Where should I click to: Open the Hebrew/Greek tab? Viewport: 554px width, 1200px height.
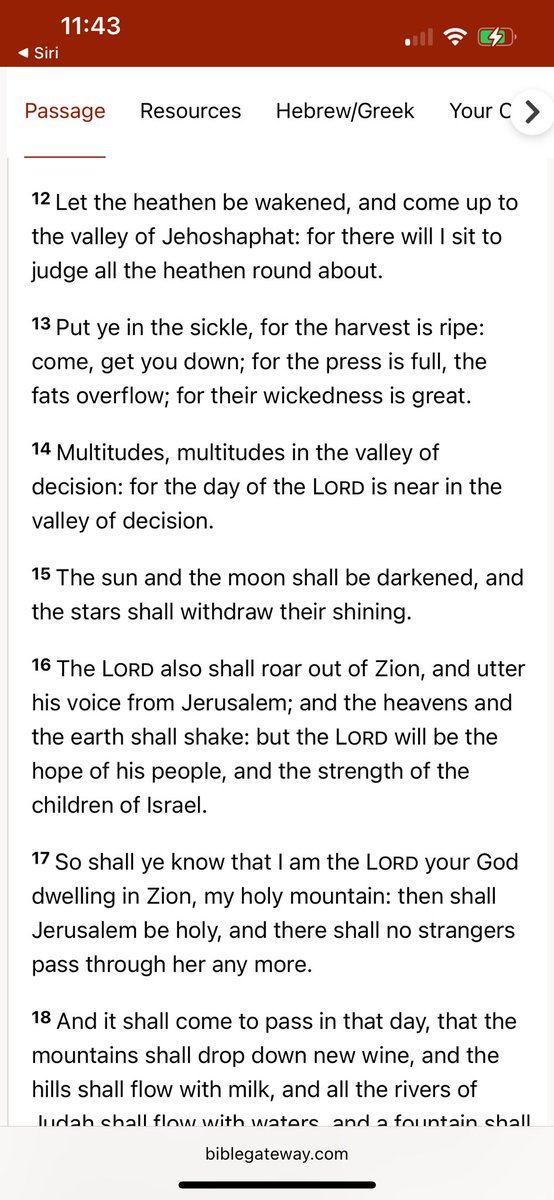click(x=345, y=111)
